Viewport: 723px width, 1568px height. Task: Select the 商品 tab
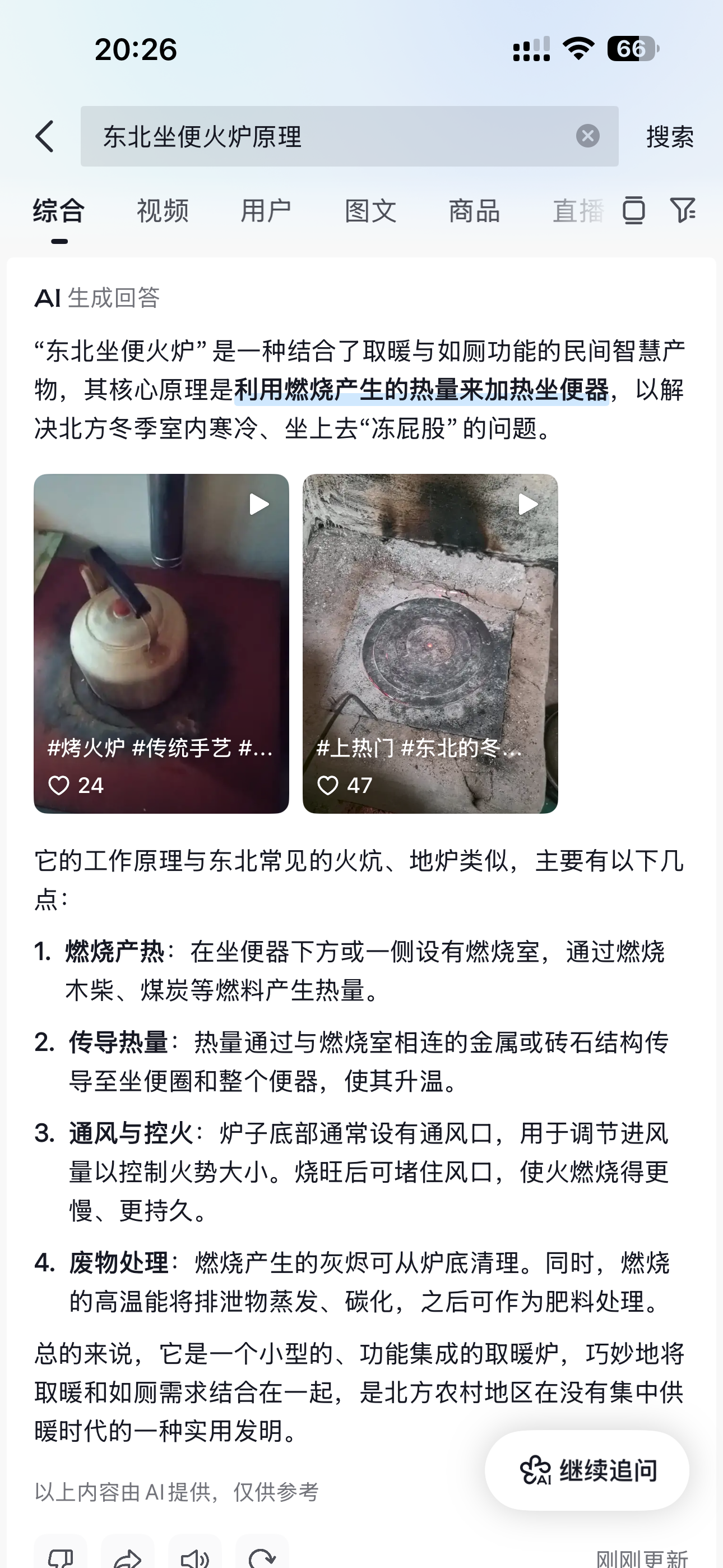474,211
